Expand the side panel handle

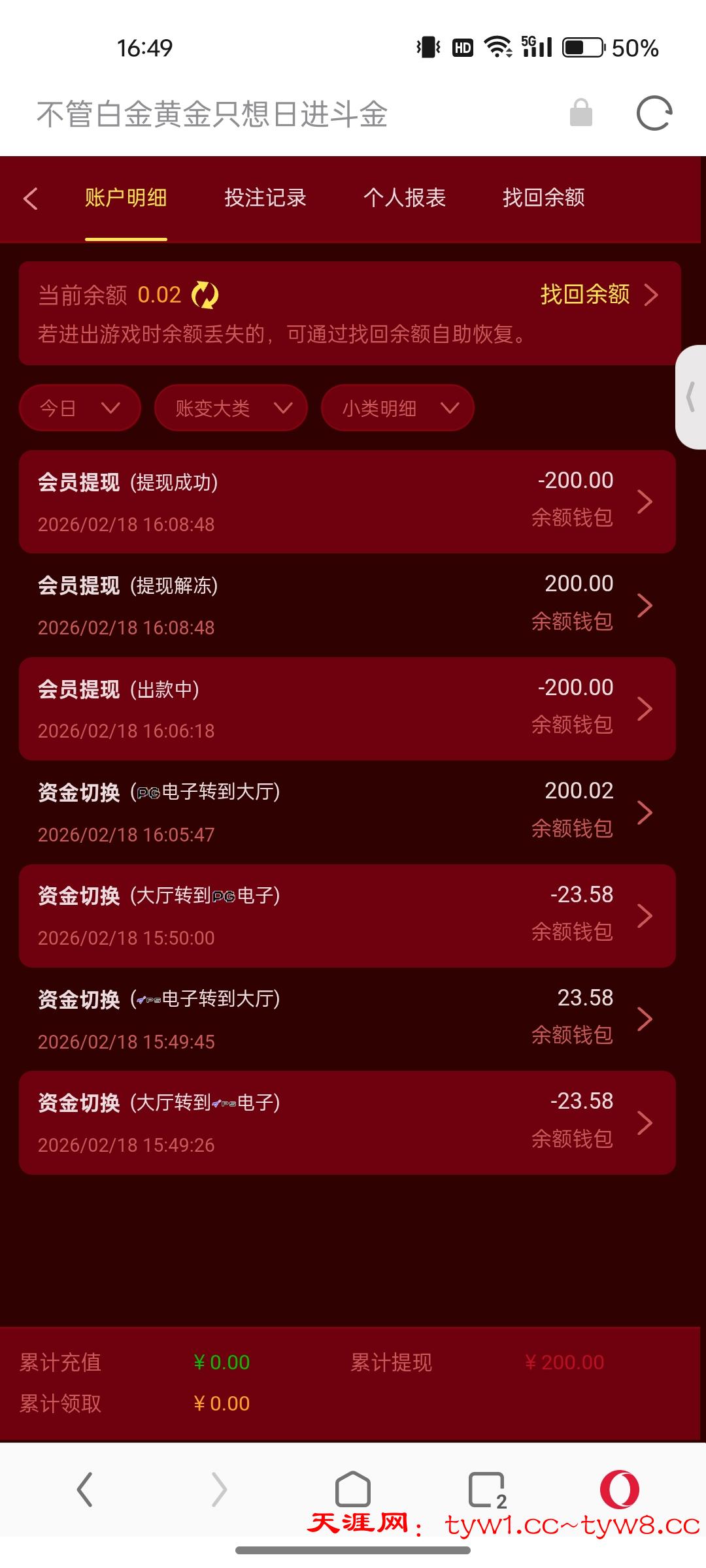coord(691,397)
